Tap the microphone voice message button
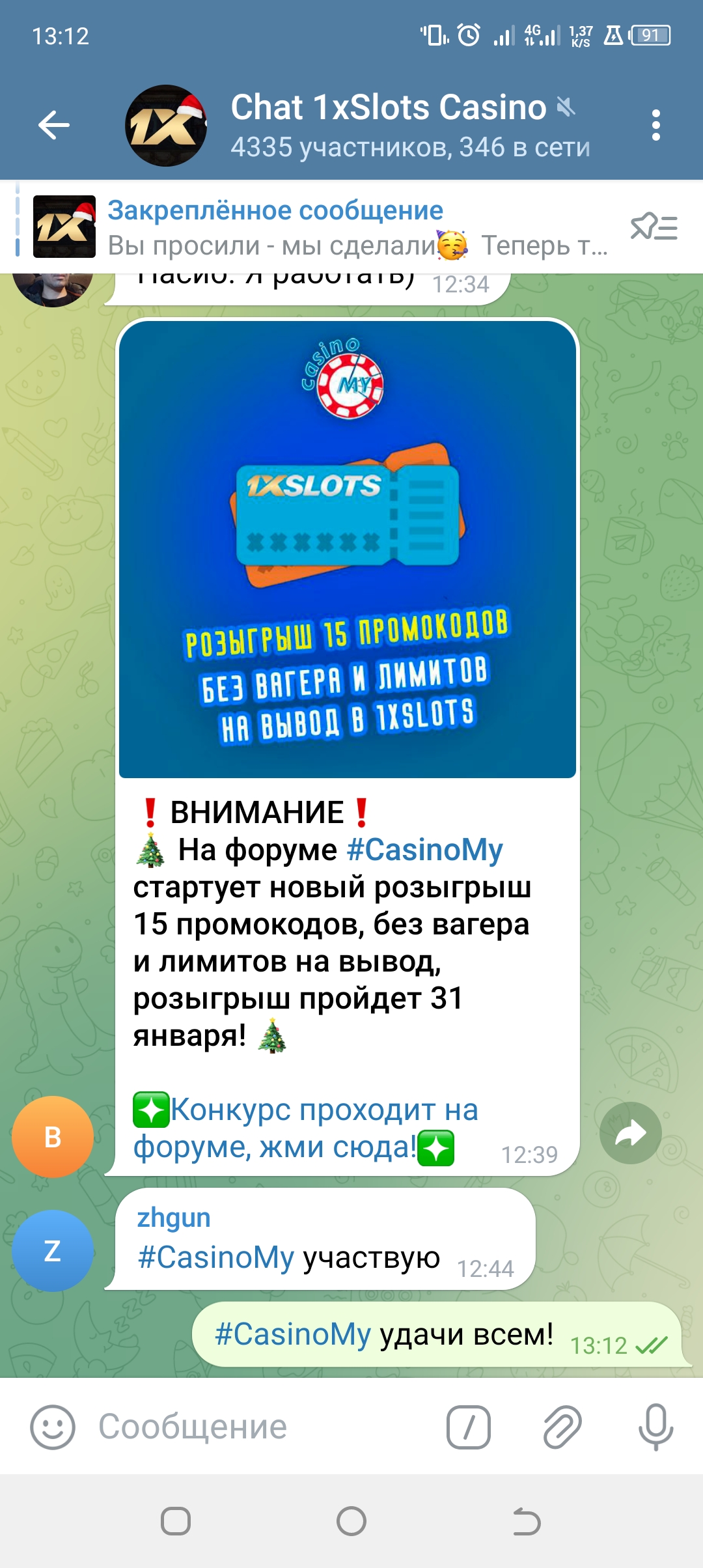Screen dimensions: 703x1568 tap(655, 1427)
